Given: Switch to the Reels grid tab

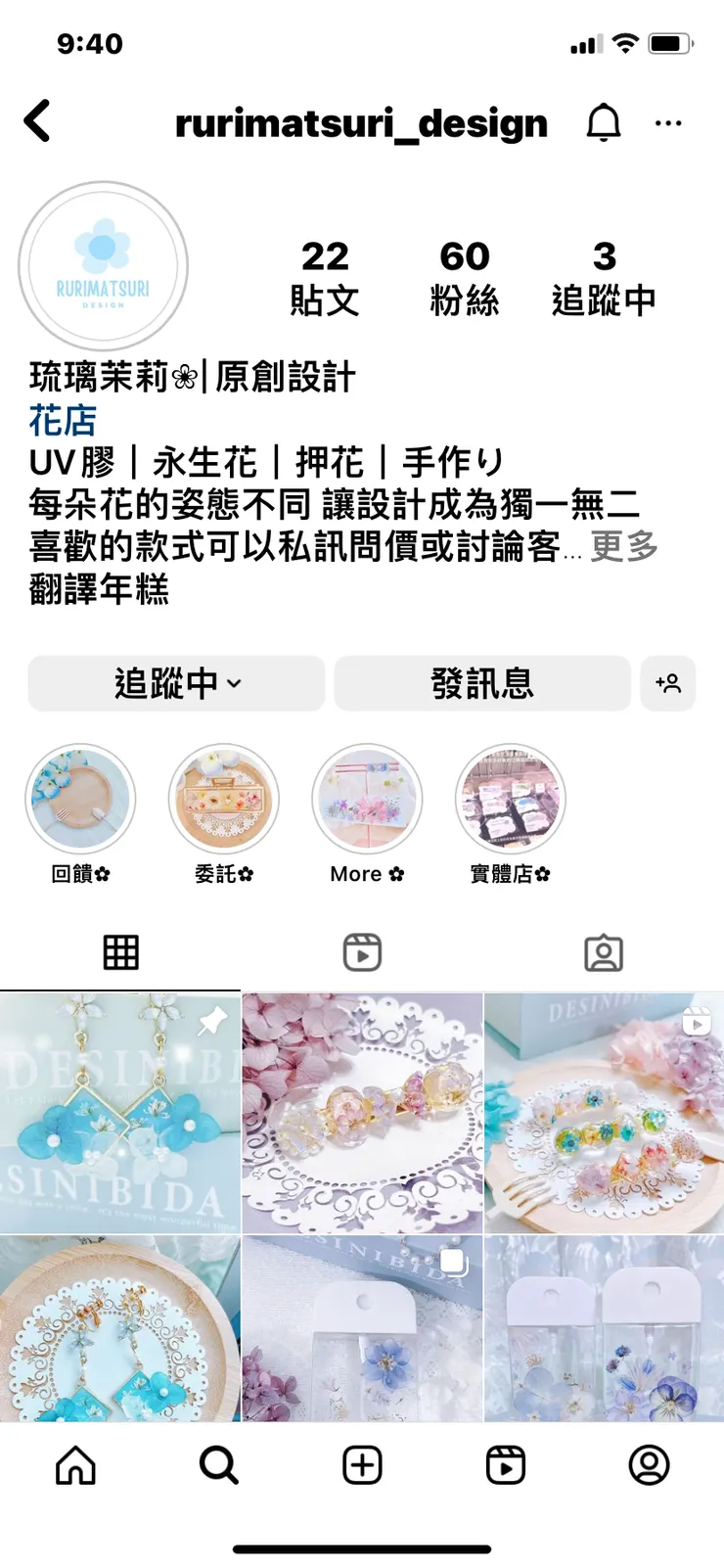Looking at the screenshot, I should pyautogui.click(x=362, y=950).
